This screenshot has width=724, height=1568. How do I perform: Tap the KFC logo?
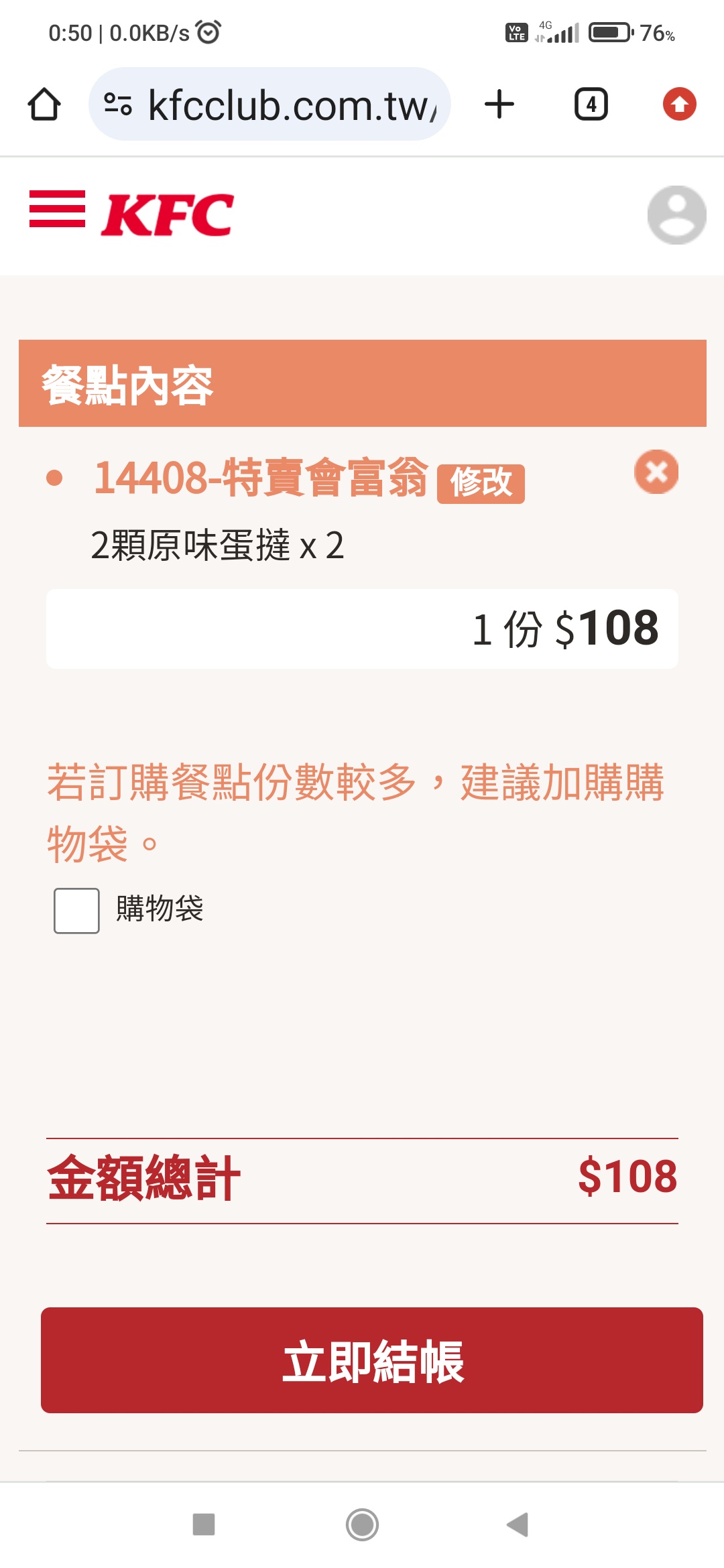click(167, 214)
